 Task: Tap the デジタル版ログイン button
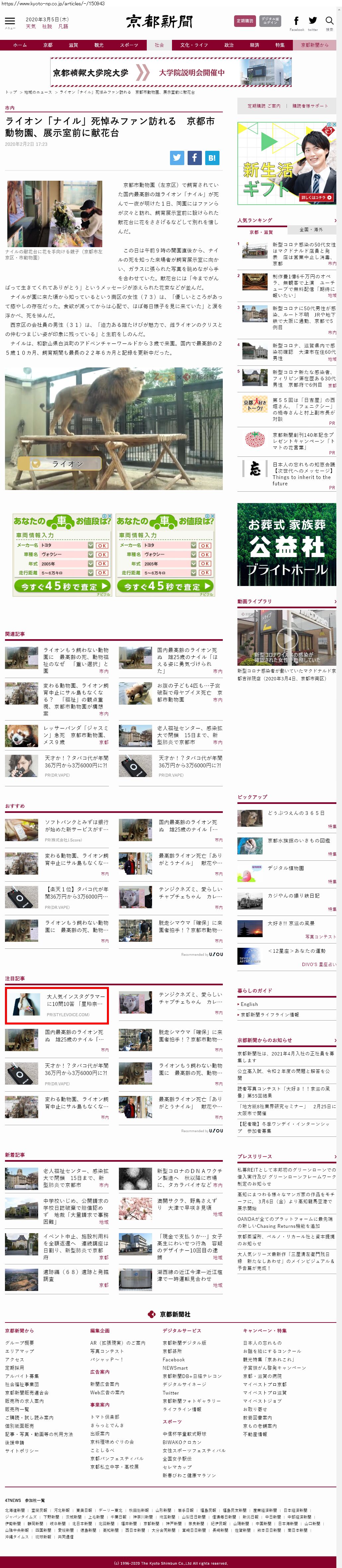(x=270, y=21)
